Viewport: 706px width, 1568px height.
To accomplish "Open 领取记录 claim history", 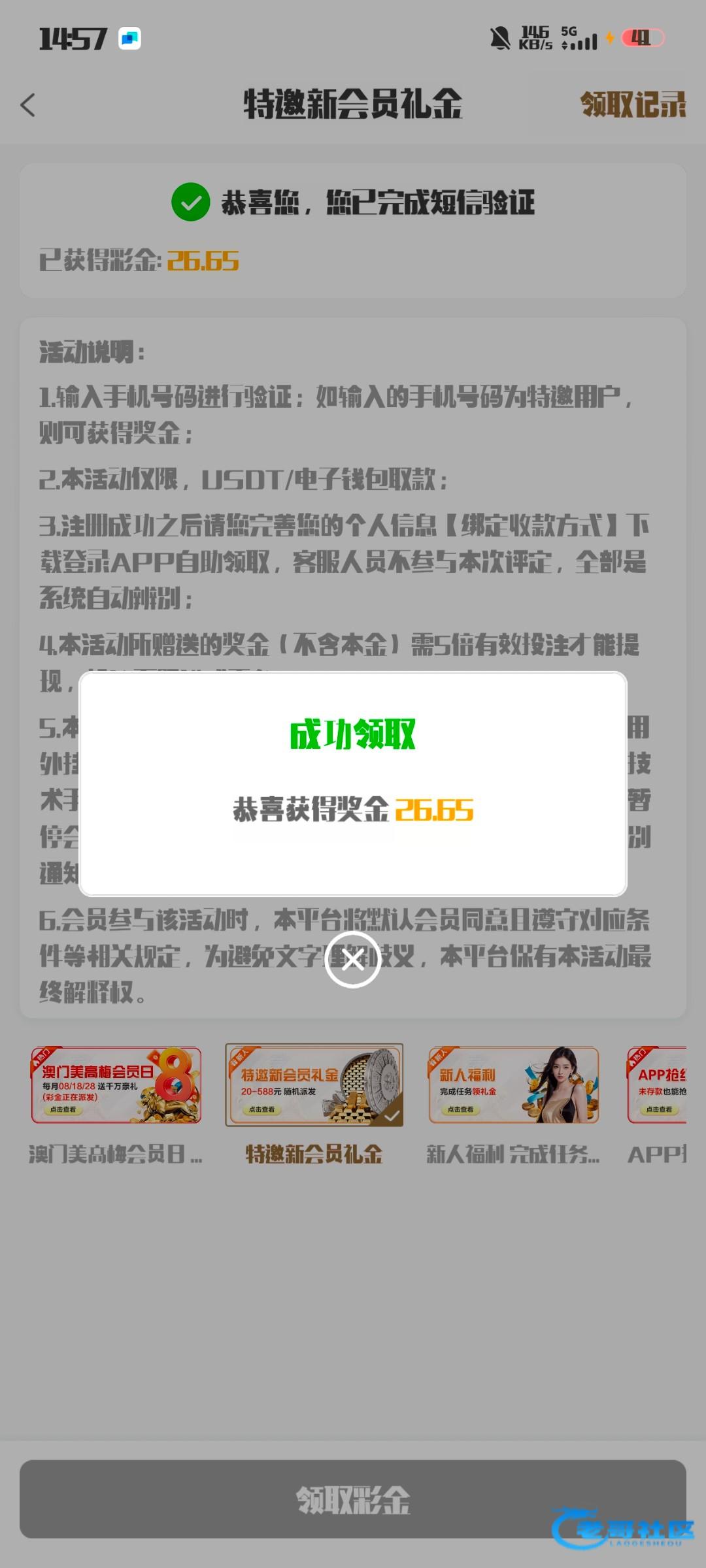I will tap(633, 105).
